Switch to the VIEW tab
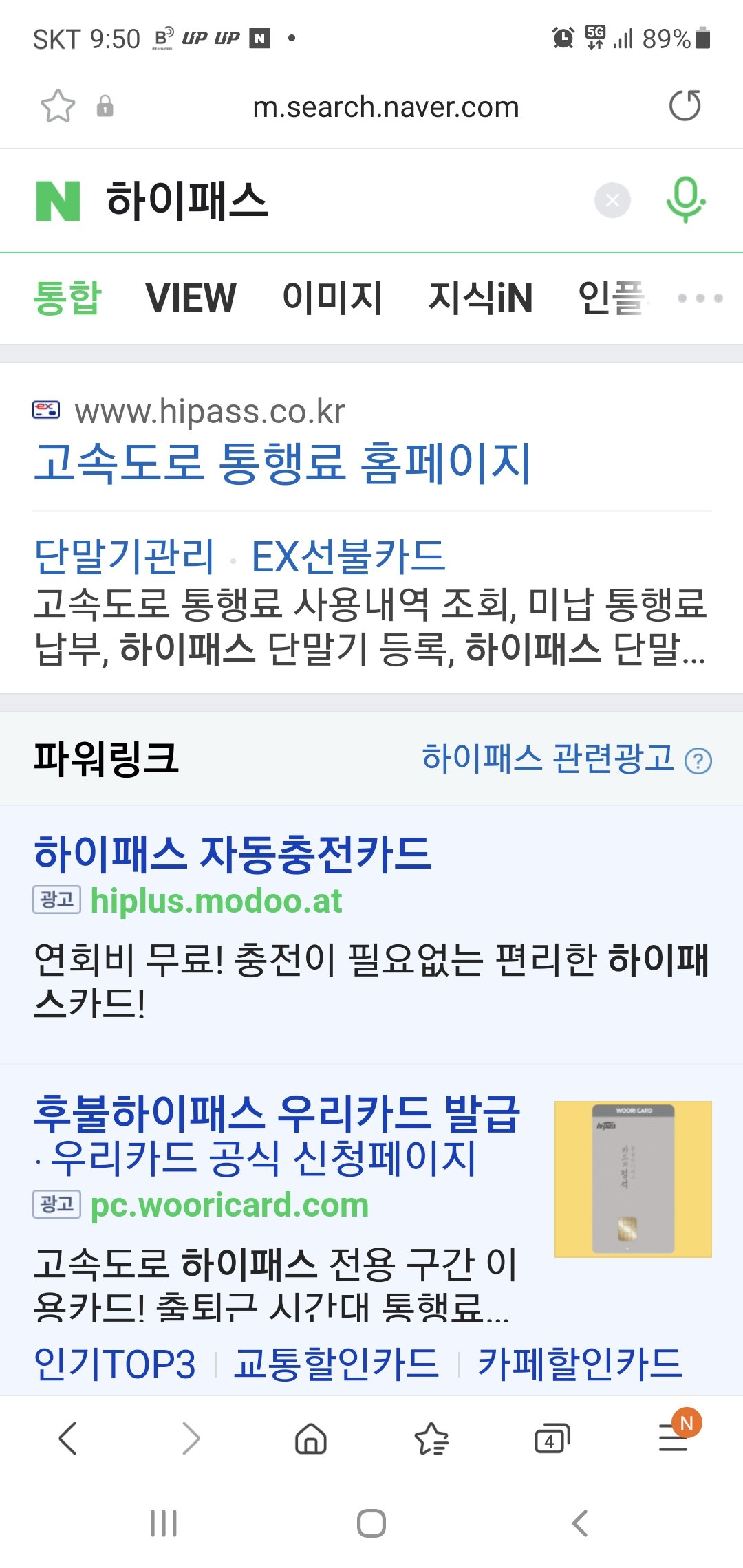Screen dimensions: 743x1568 point(191,298)
